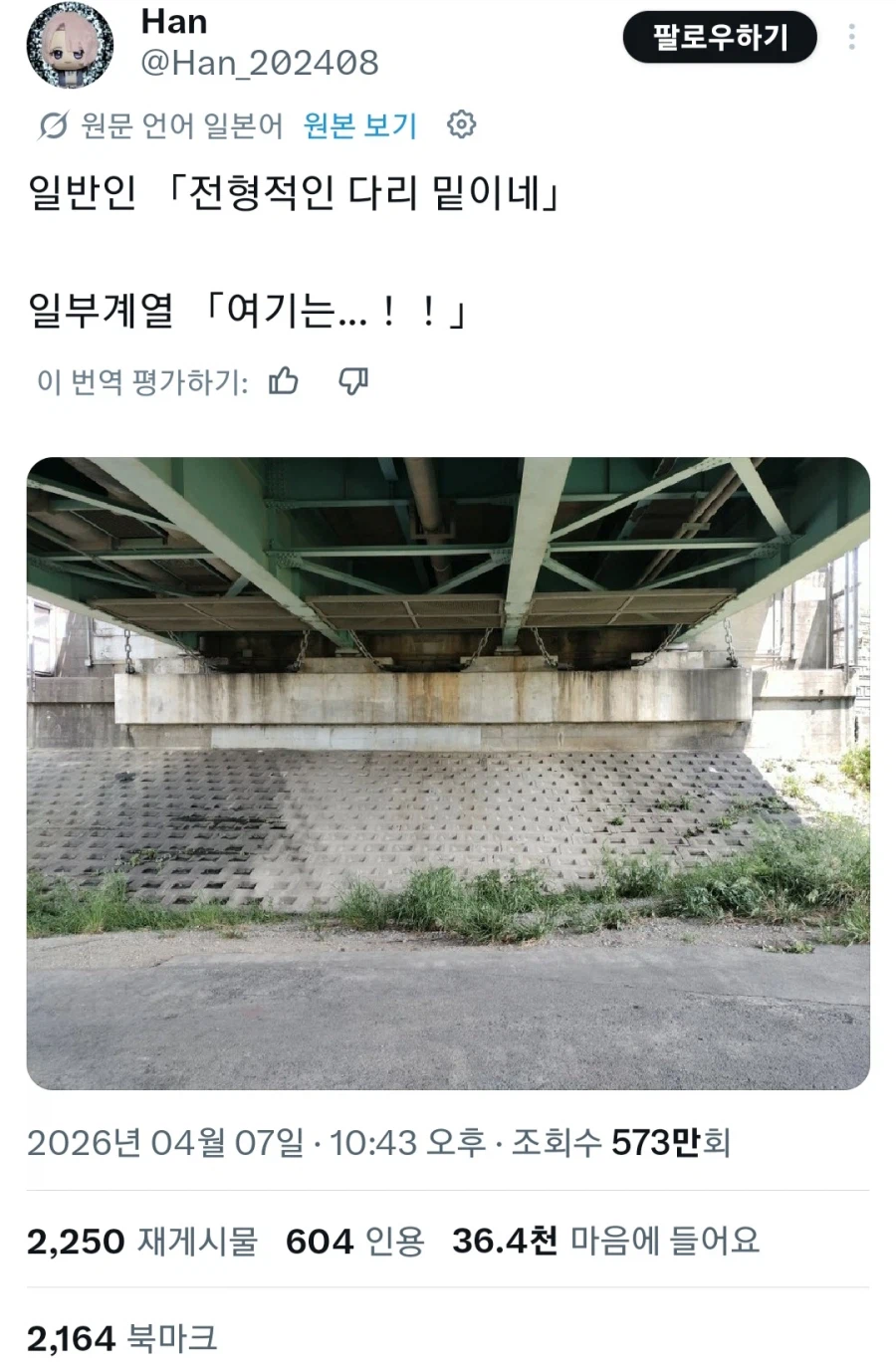Click the 원본 보기 link
The image size is (896, 1369).
360,126
